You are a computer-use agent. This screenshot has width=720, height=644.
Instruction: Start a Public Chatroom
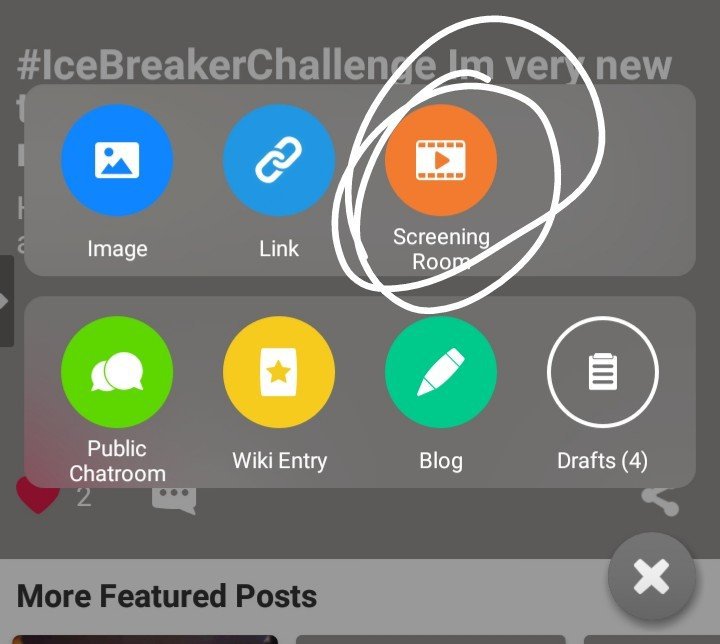[117, 372]
